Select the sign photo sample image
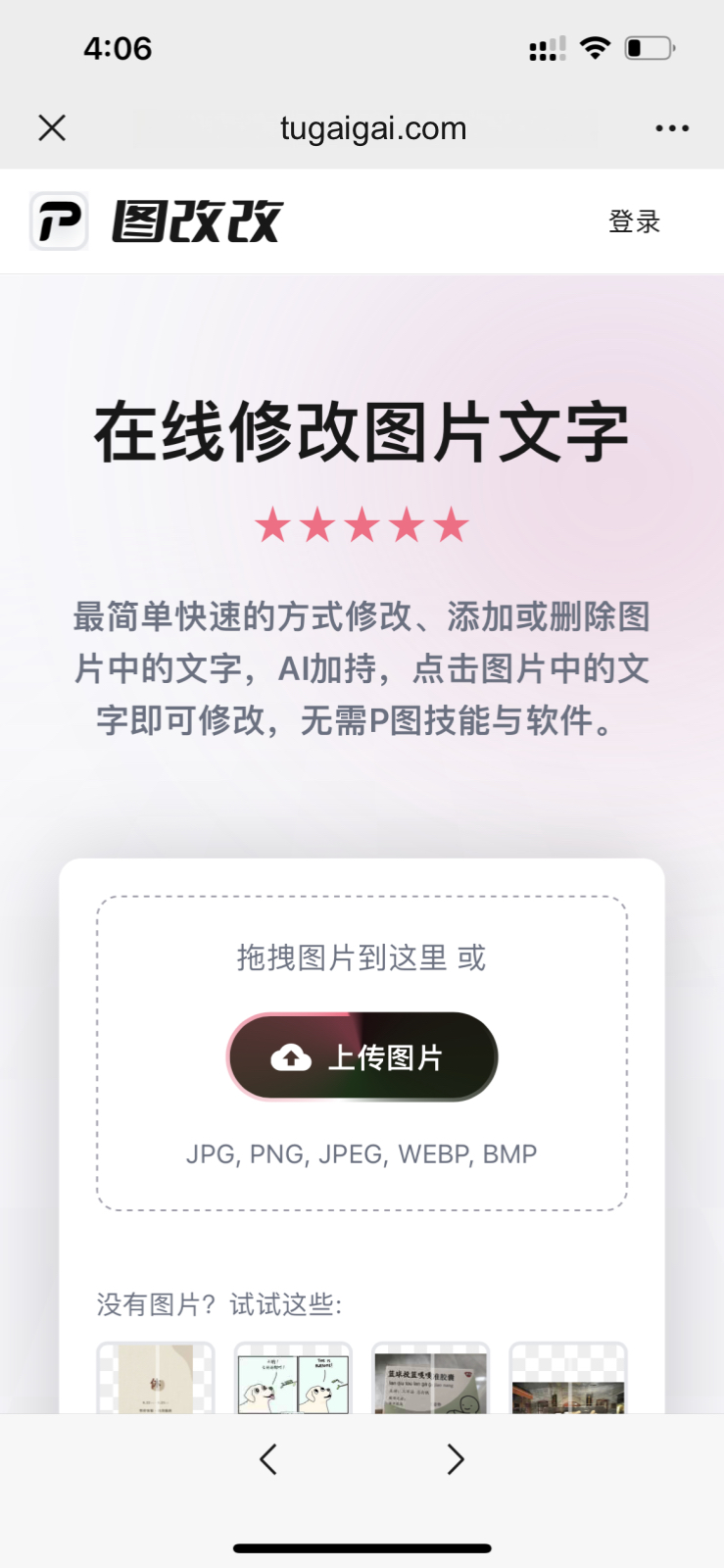The image size is (724, 1568). tap(430, 1380)
